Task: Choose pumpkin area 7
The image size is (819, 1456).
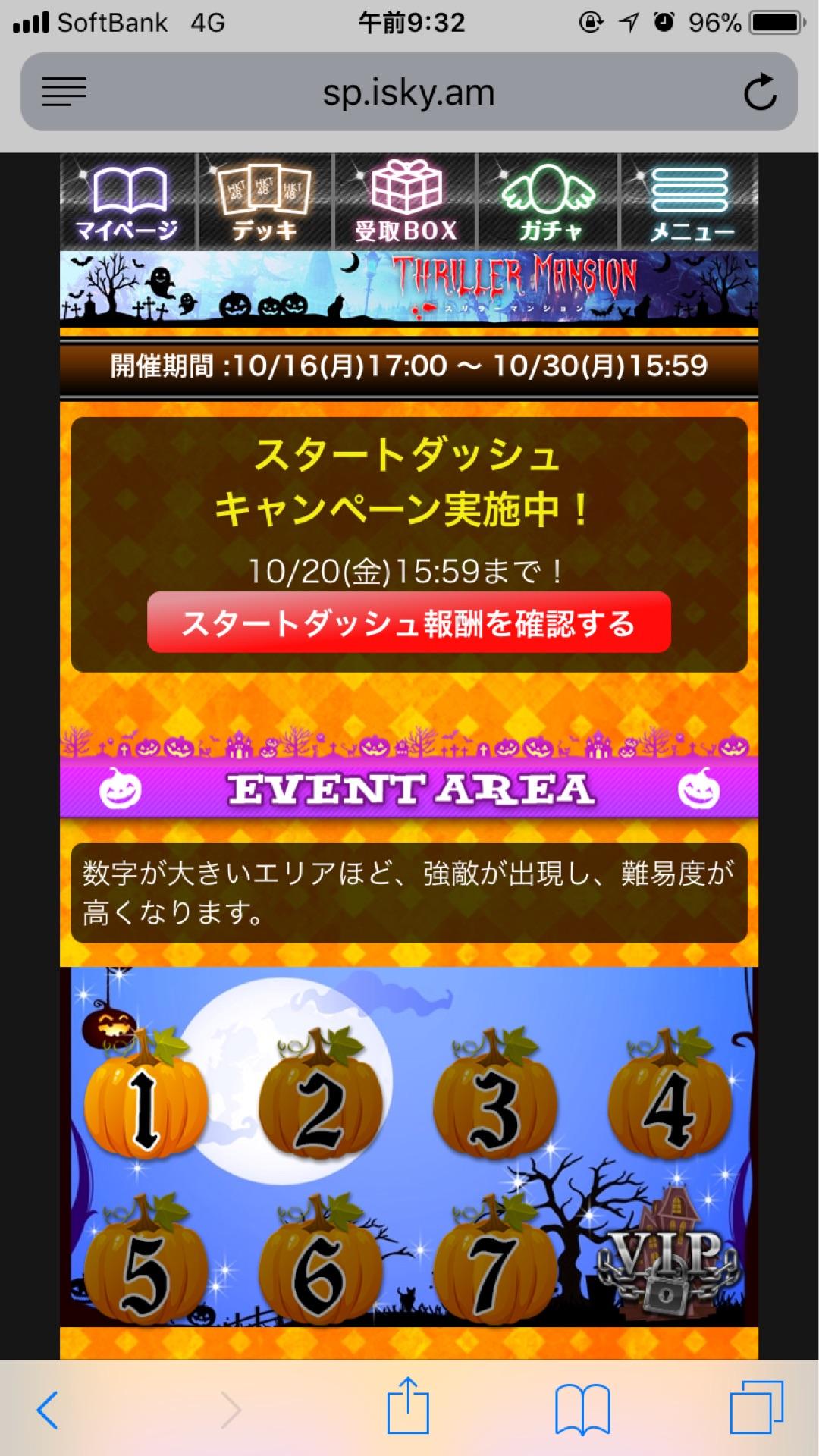Action: [495, 1266]
